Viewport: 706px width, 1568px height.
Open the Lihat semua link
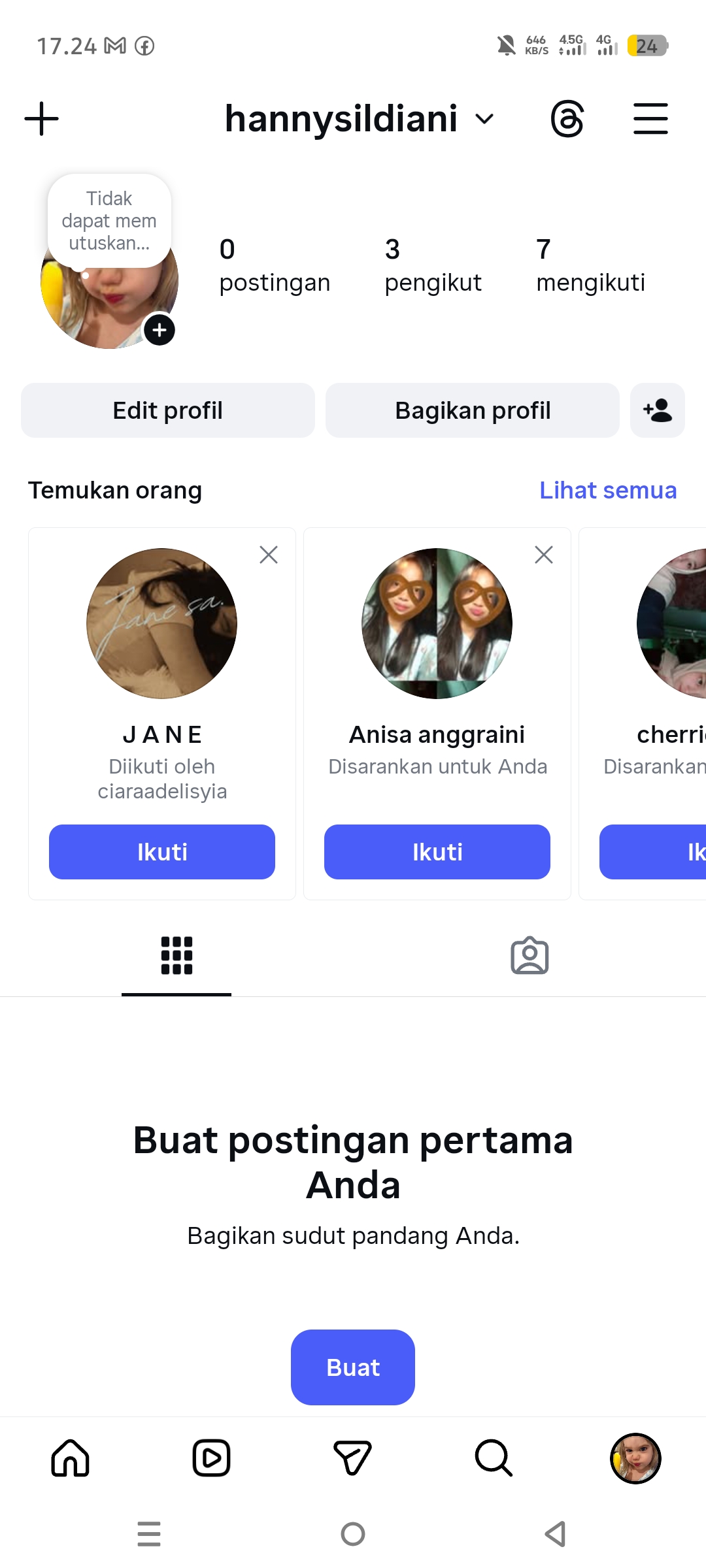click(608, 490)
